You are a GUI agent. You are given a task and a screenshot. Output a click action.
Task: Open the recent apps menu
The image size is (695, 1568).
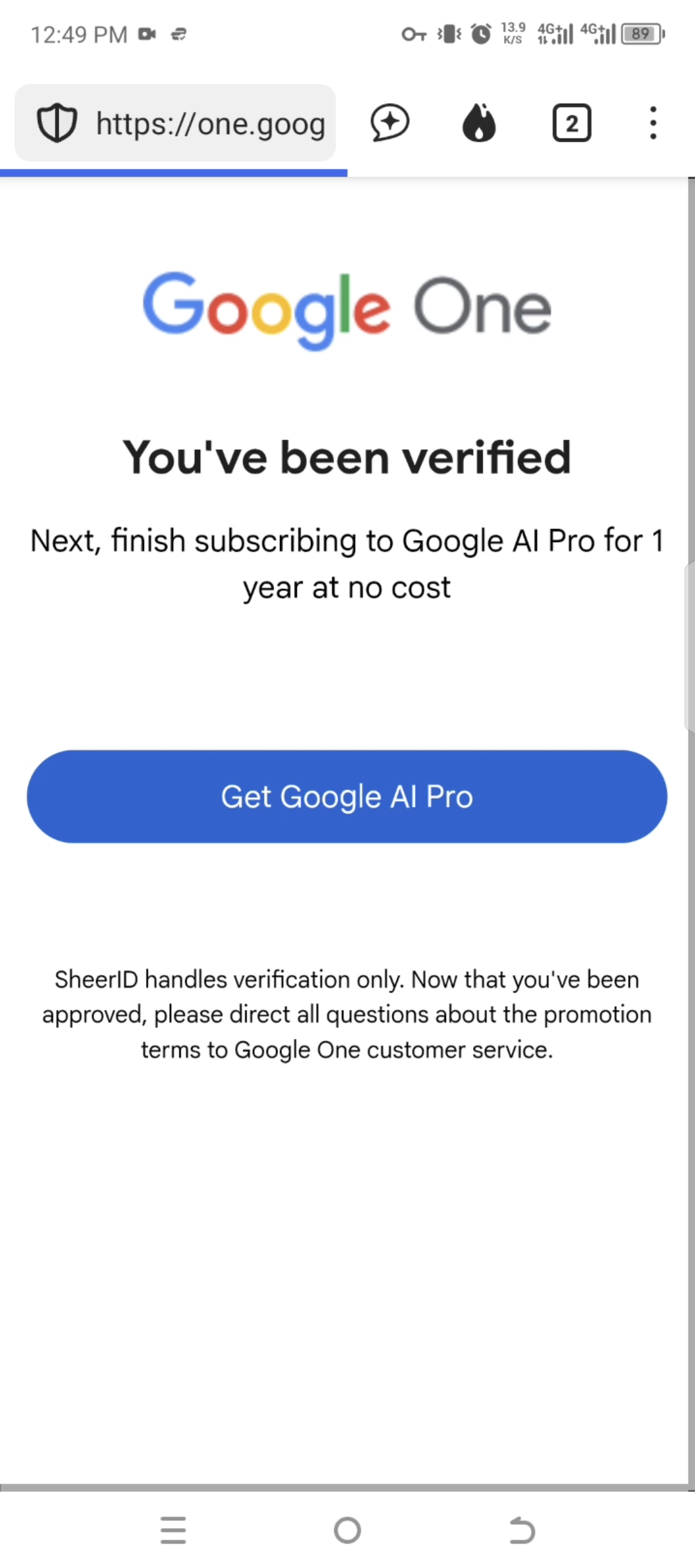coord(173,1530)
